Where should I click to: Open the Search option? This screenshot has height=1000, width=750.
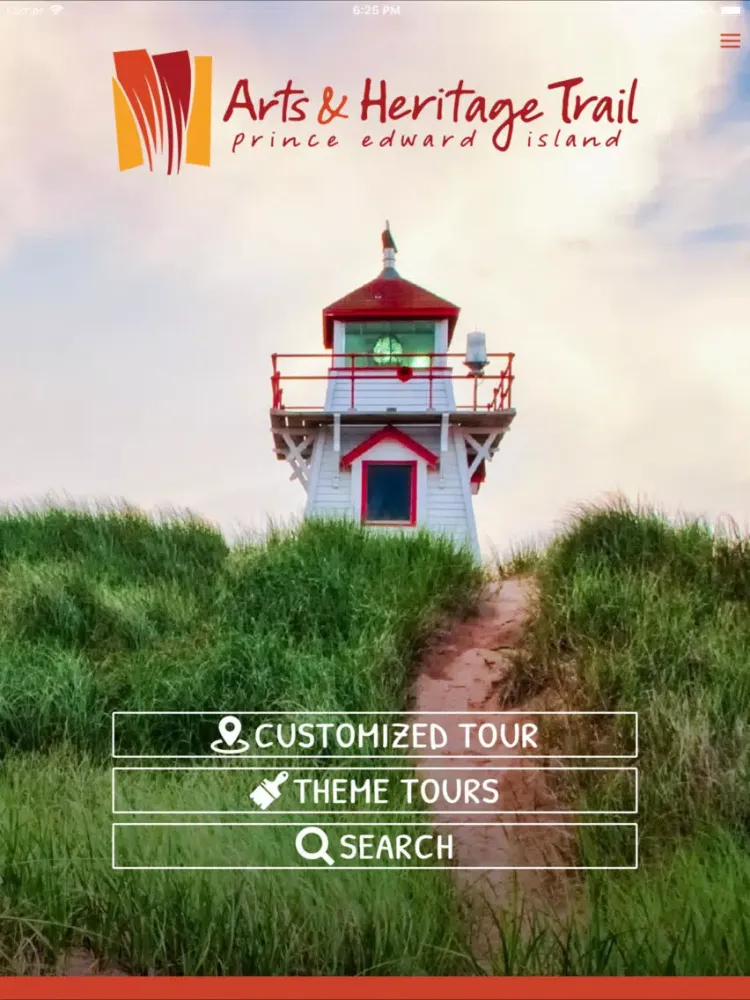pyautogui.click(x=375, y=847)
